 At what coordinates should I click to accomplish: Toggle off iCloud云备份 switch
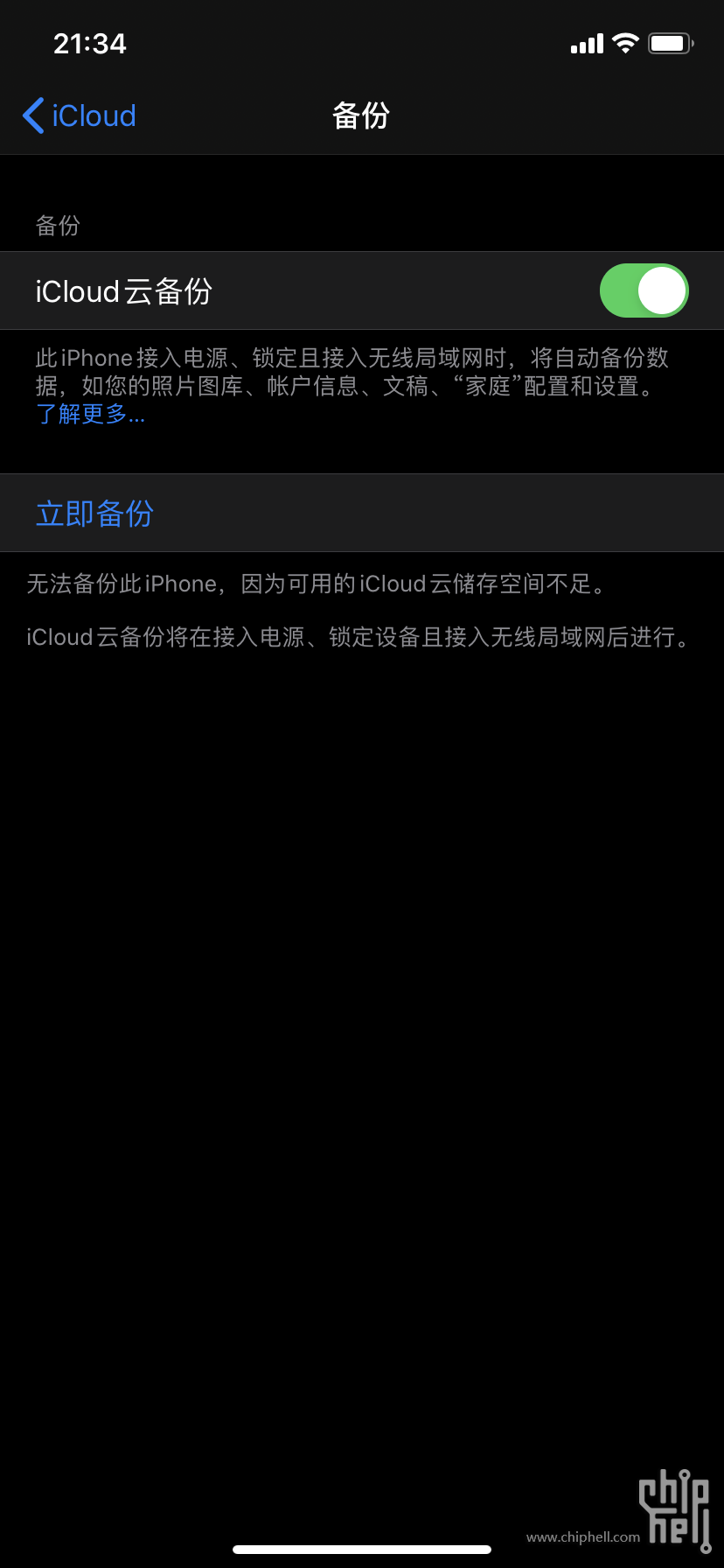click(x=644, y=290)
